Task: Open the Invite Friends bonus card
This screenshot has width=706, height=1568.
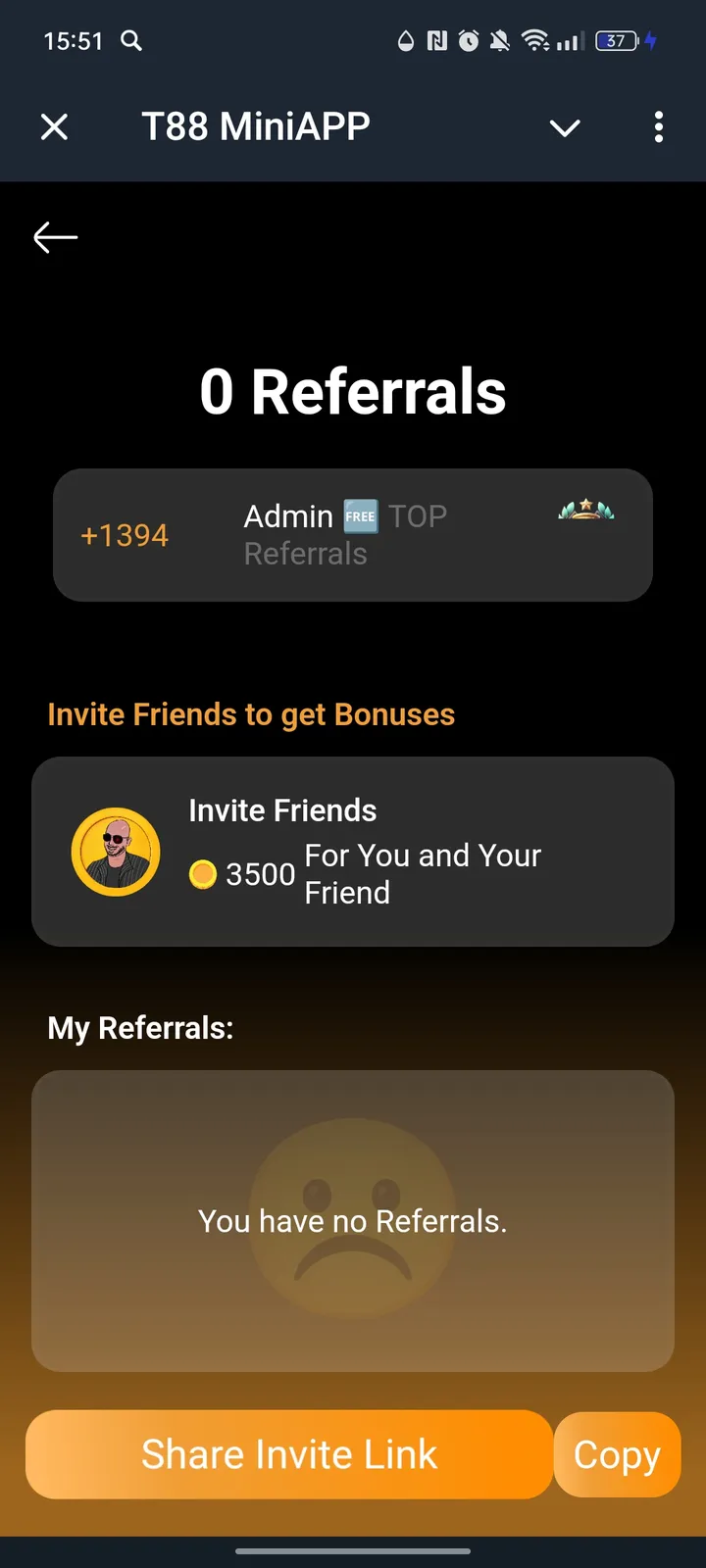Action: click(353, 851)
